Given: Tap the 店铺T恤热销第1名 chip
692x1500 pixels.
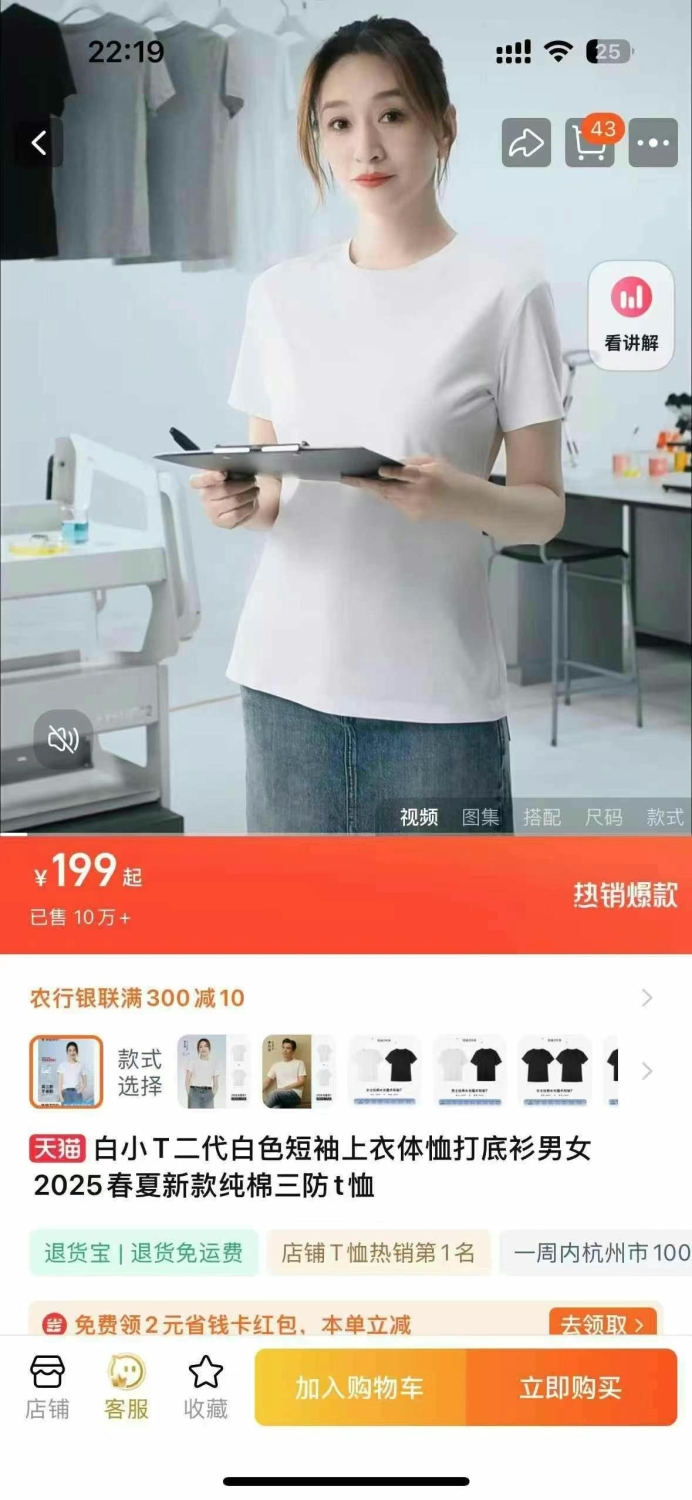Looking at the screenshot, I should click(378, 1253).
